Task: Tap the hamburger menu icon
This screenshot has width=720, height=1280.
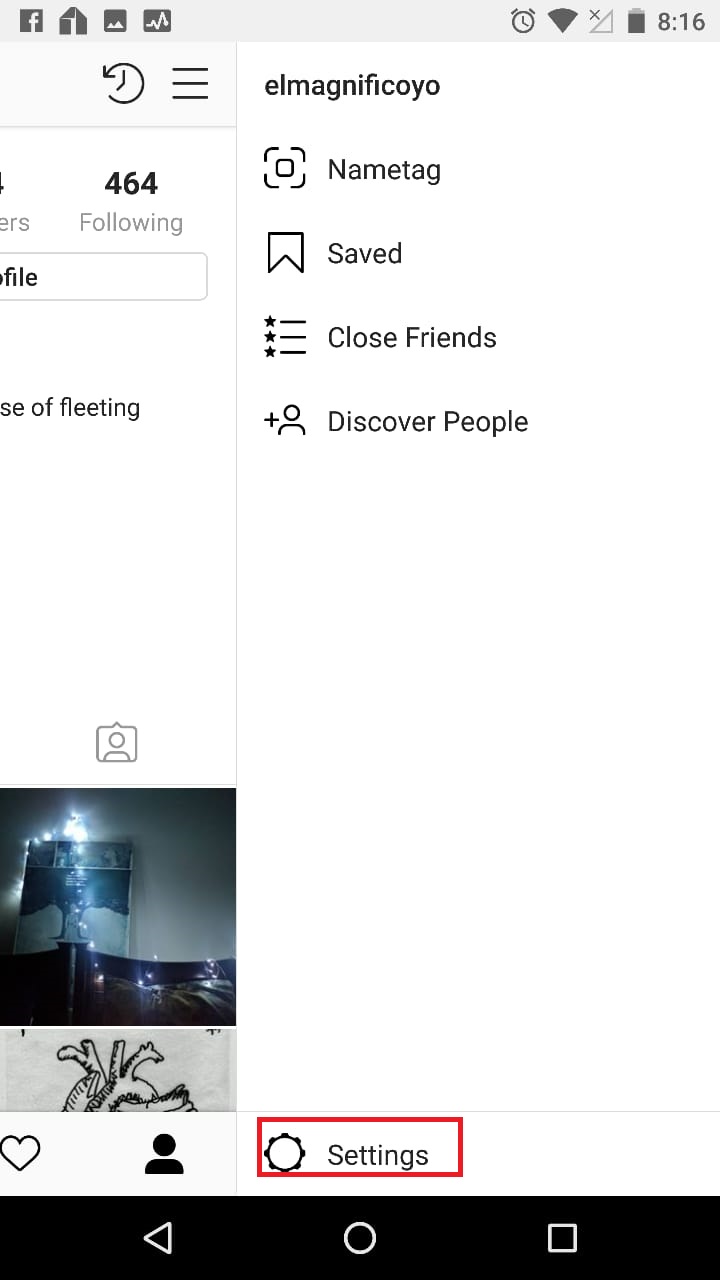Action: point(190,83)
